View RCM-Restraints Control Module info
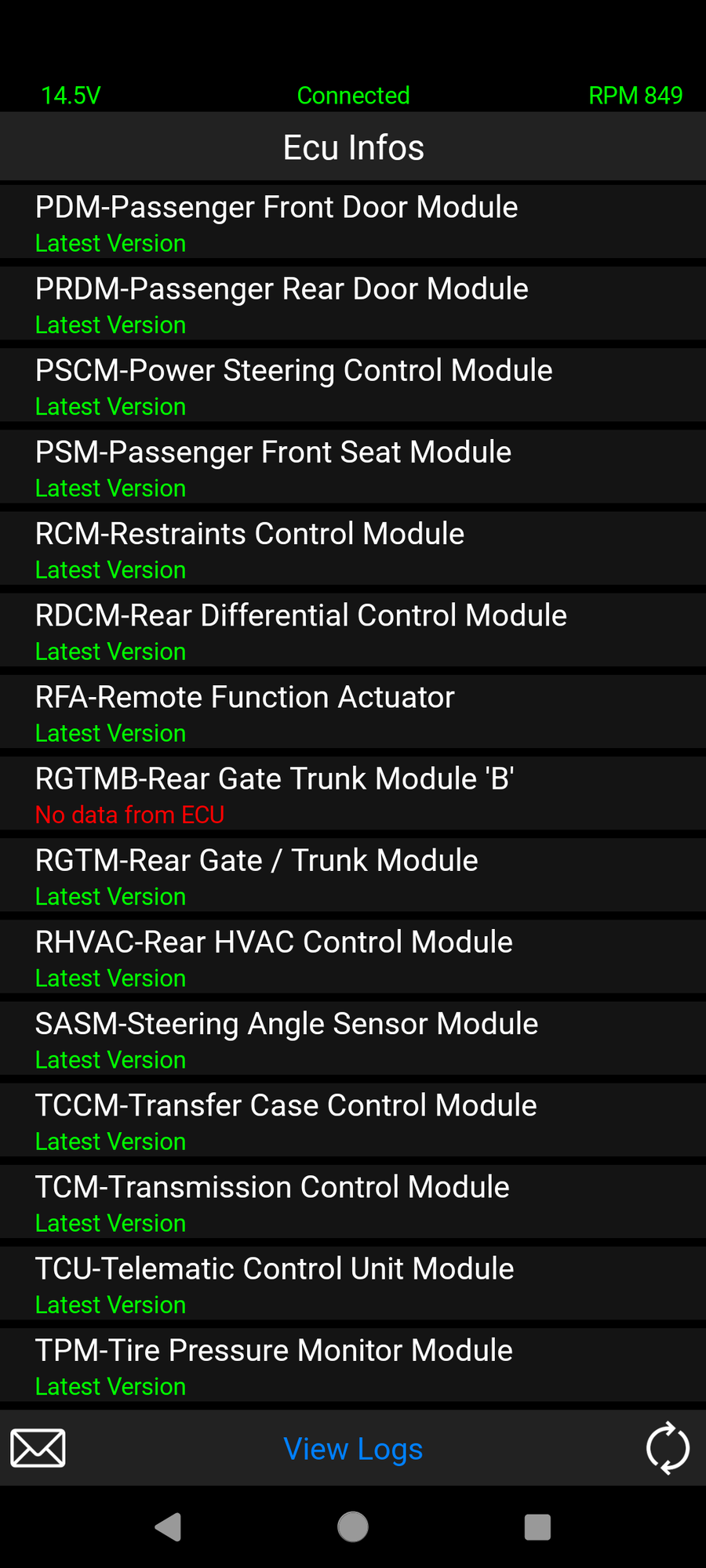The width and height of the screenshot is (706, 1568). pyautogui.click(x=353, y=549)
